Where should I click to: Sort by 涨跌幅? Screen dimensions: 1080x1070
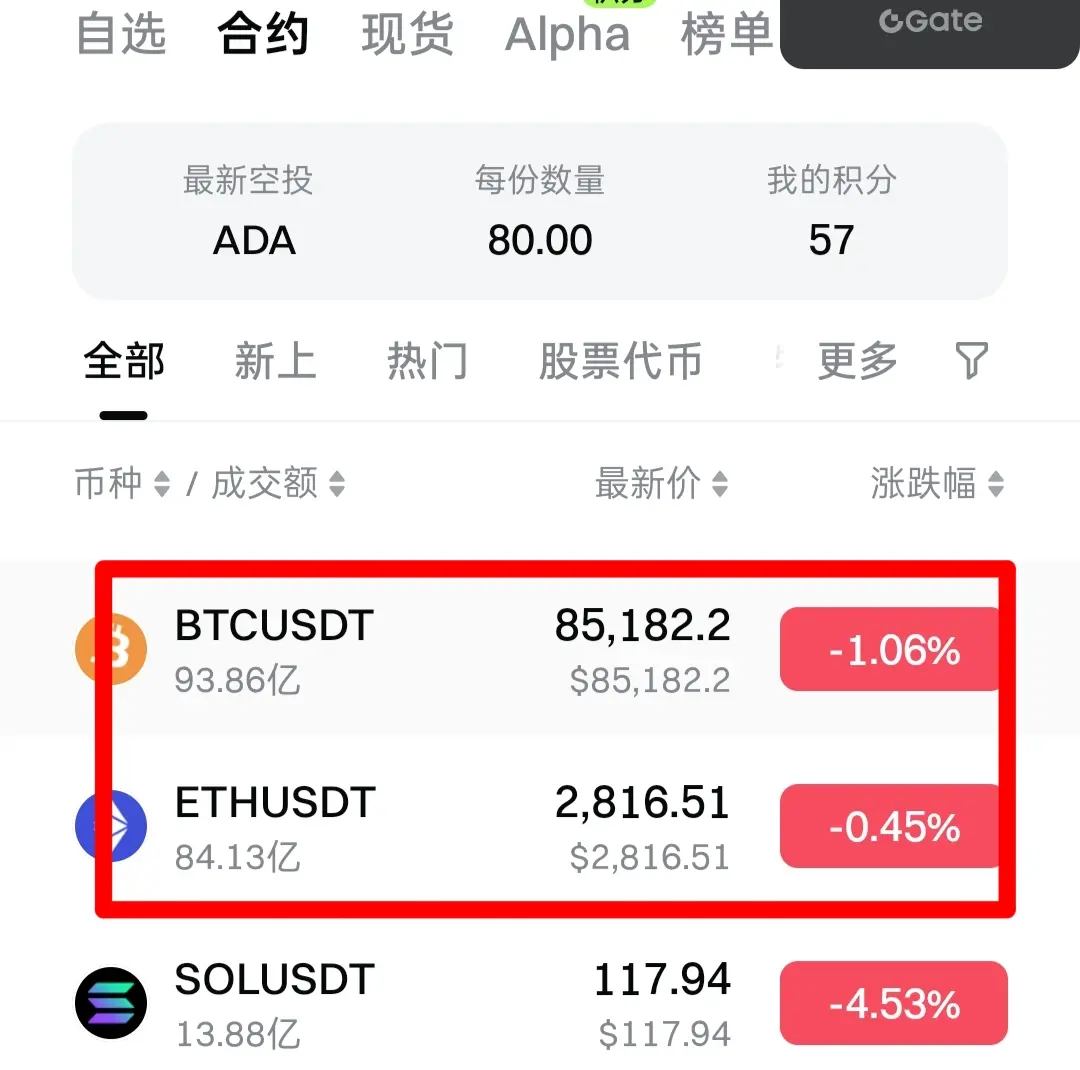point(936,485)
